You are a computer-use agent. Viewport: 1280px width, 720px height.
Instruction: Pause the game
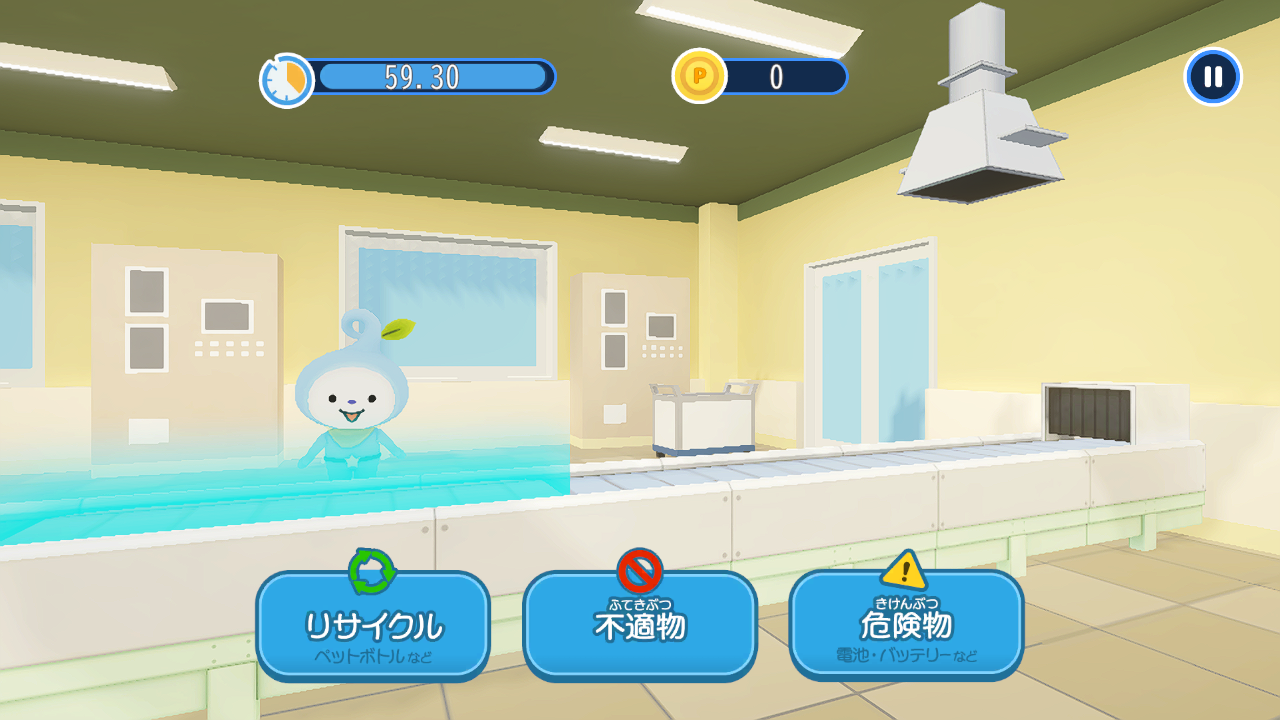point(1213,77)
